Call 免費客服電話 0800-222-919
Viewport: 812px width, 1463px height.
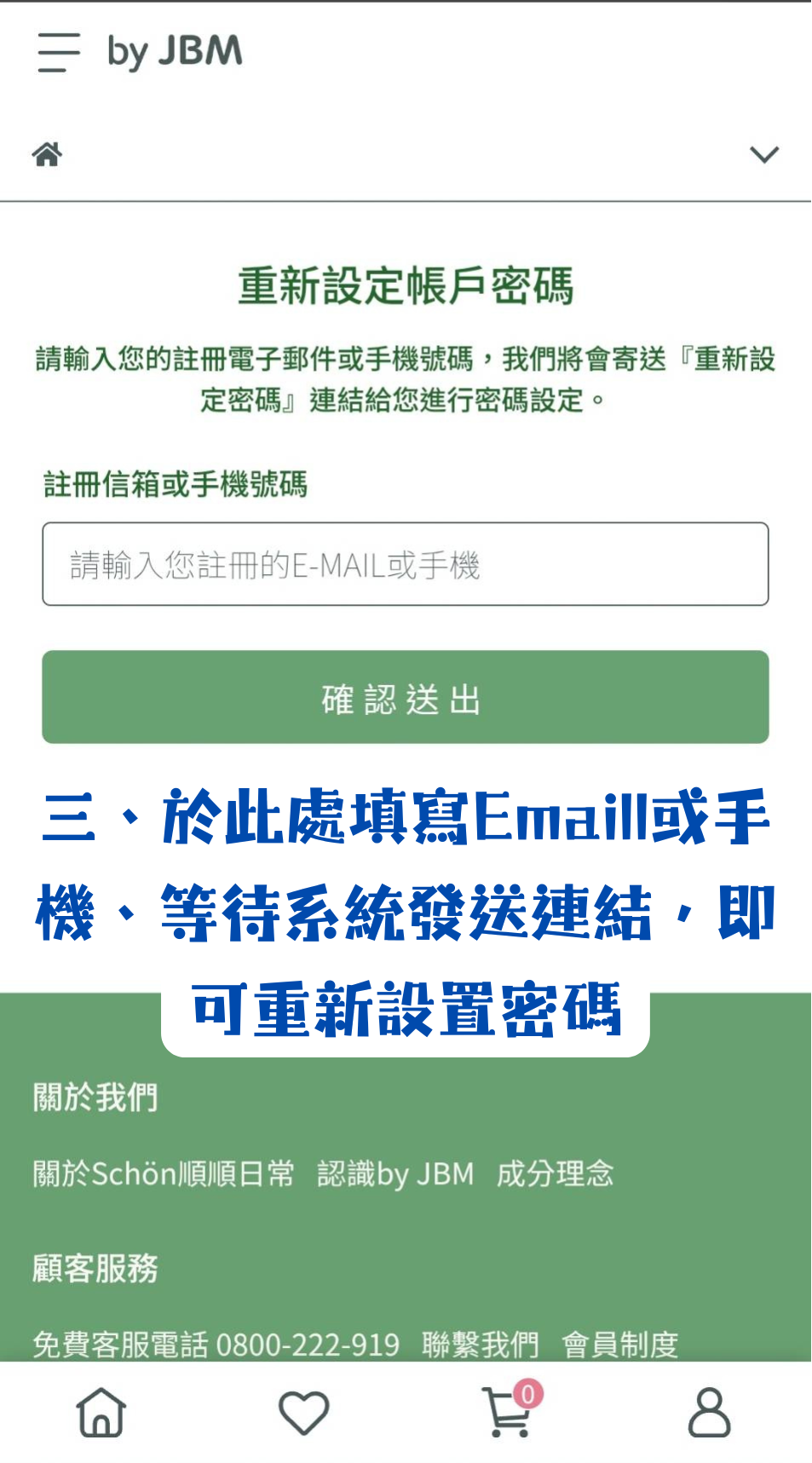click(x=216, y=1344)
